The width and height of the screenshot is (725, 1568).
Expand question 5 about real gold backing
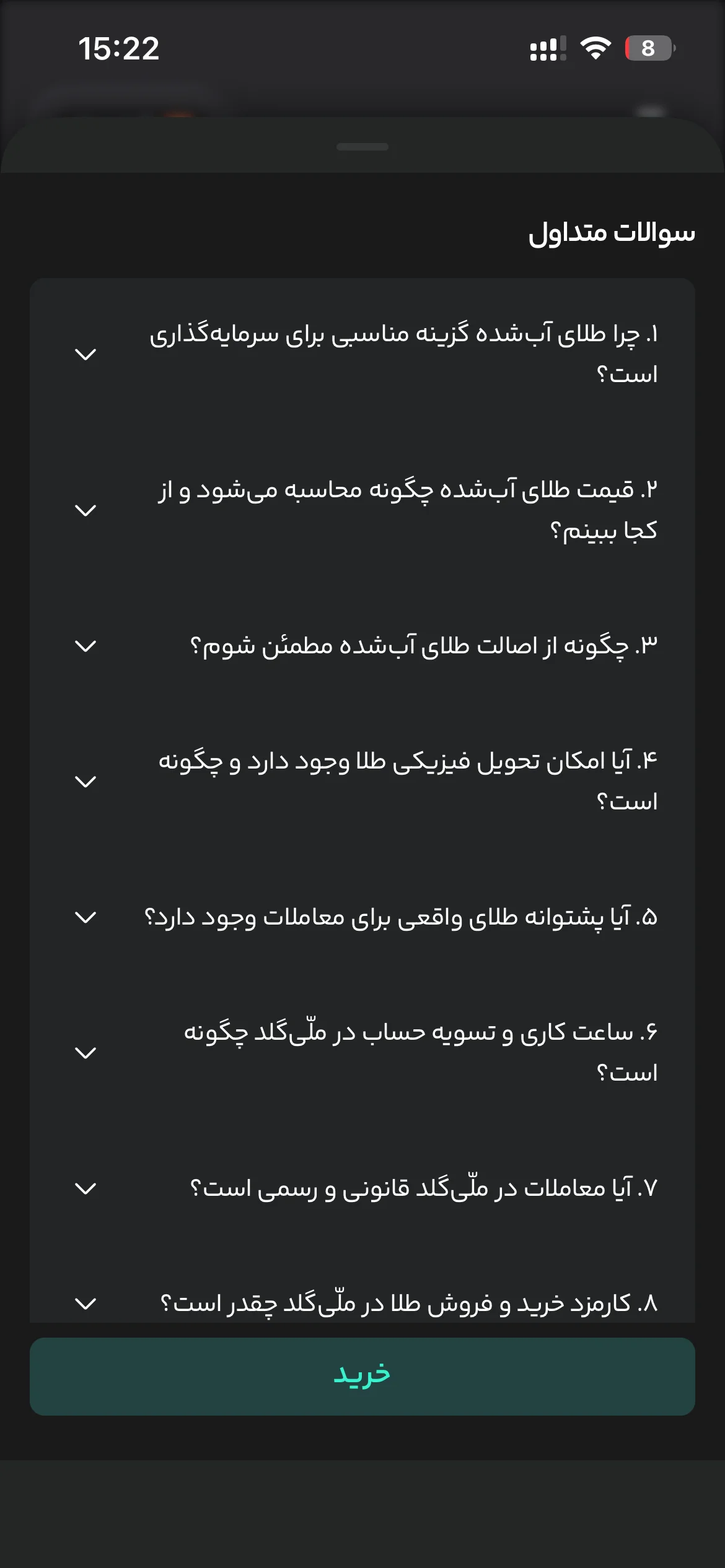(x=362, y=917)
